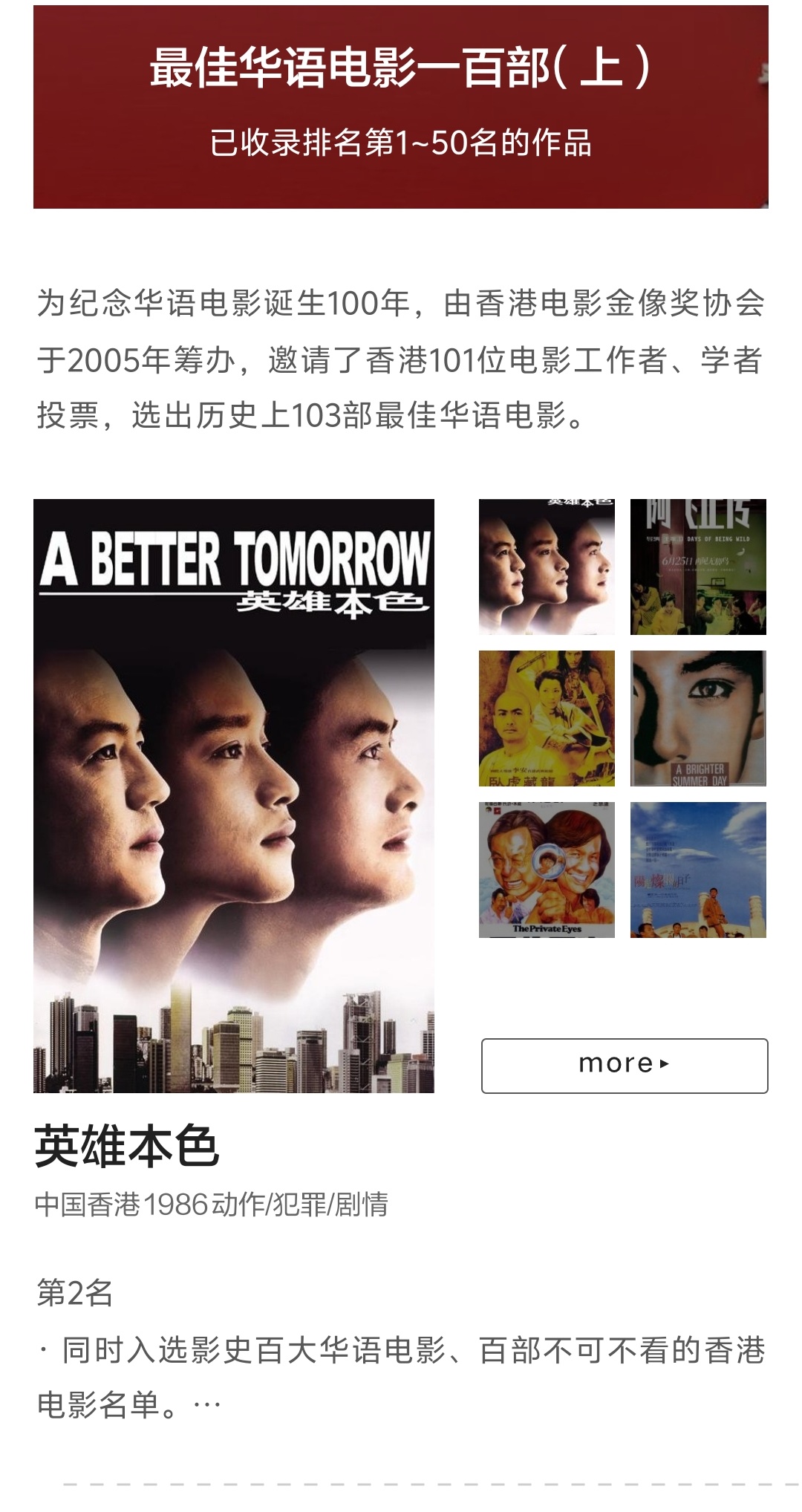Screen dimensions: 802x1512
Task: Select the blue sky movie poster thumbnail
Action: 698,870
